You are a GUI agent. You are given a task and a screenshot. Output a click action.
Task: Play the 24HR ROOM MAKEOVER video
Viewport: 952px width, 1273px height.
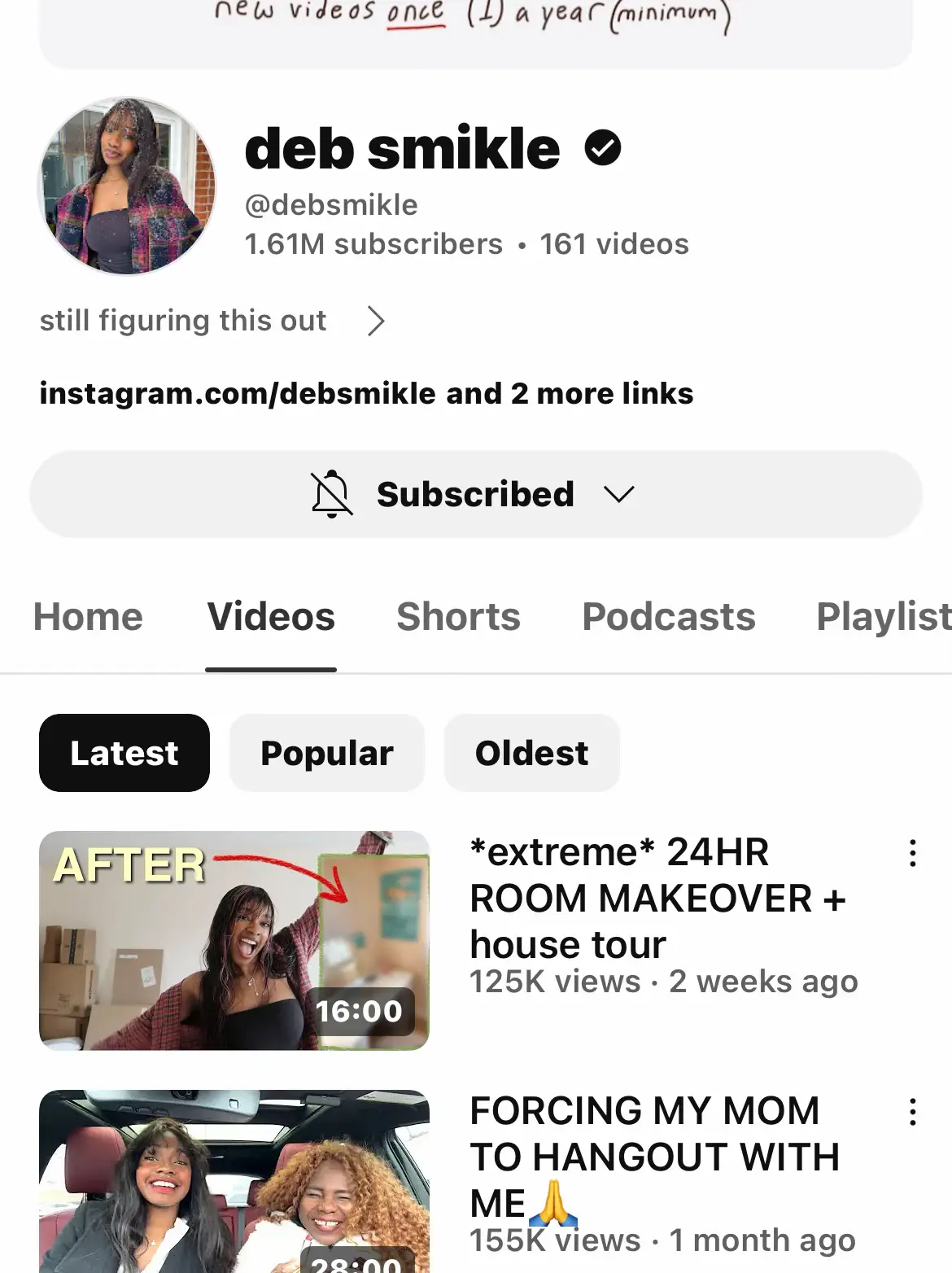(234, 940)
